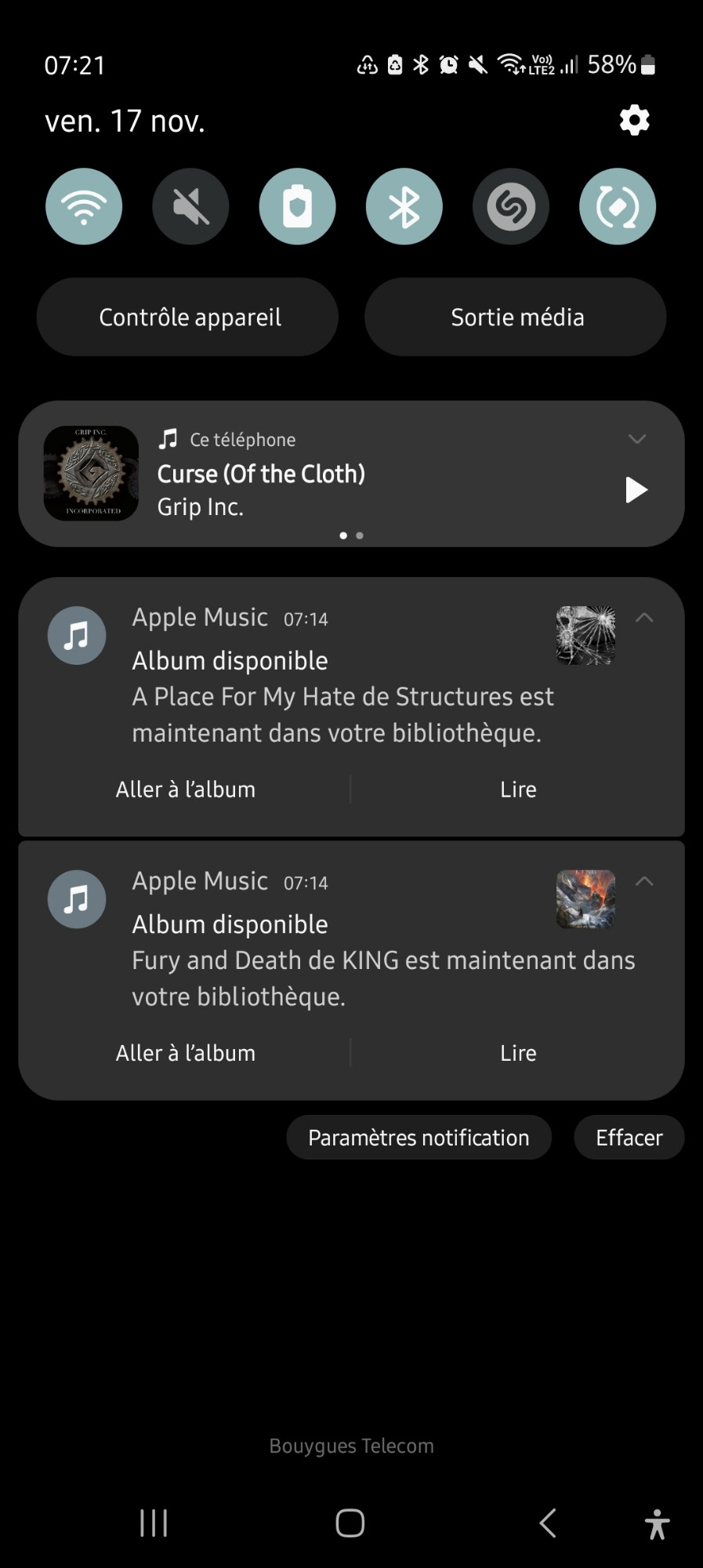This screenshot has width=703, height=1568.
Task: Start Shazam from the quick tile
Action: pos(511,206)
